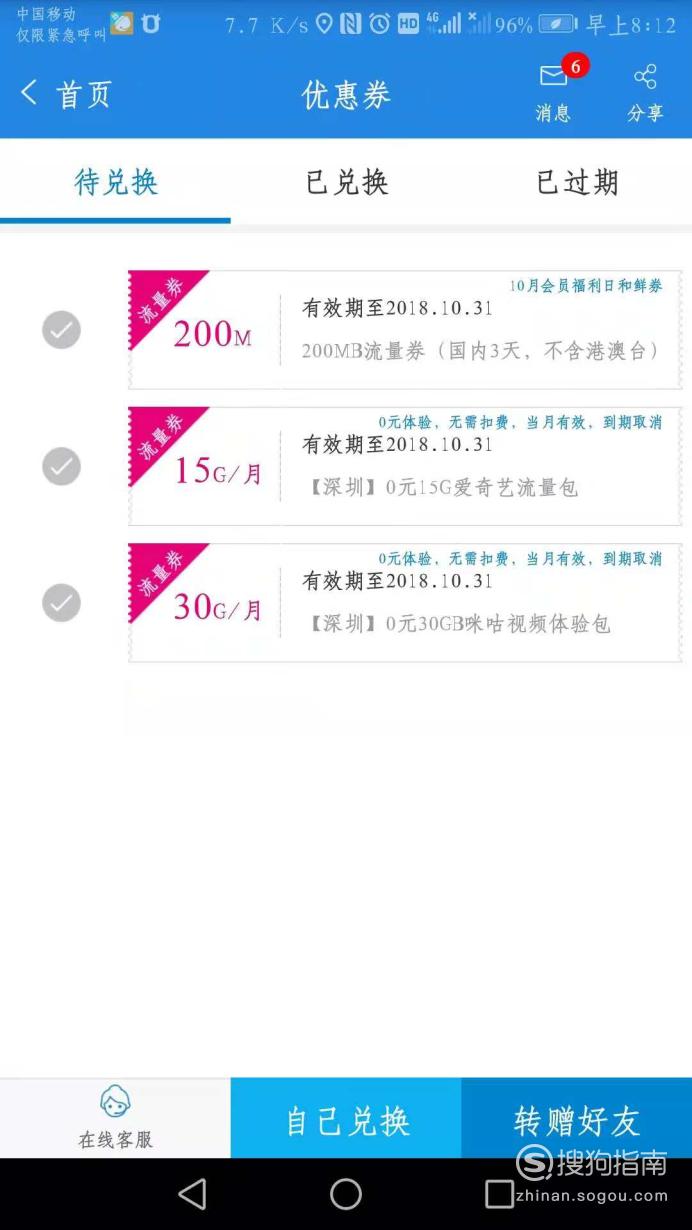Tap the 分享 share icon
The height and width of the screenshot is (1230, 692).
point(645,92)
